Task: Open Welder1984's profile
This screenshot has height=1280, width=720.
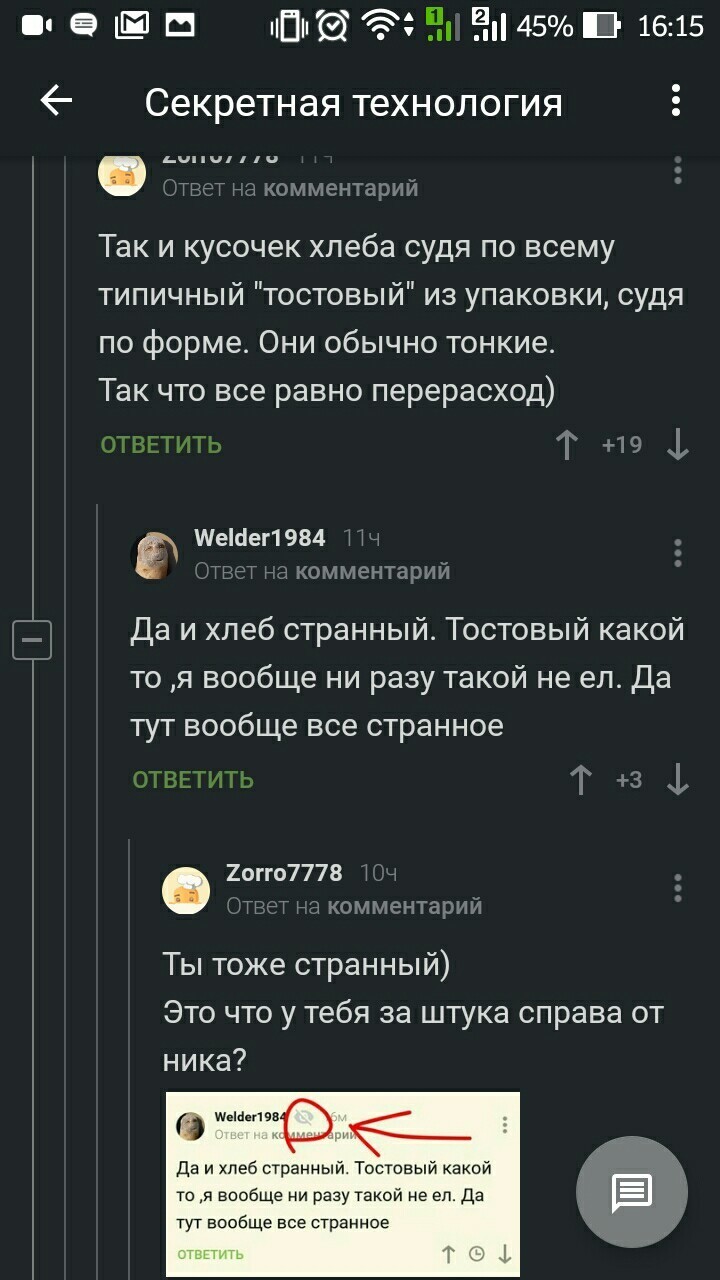Action: tap(259, 538)
